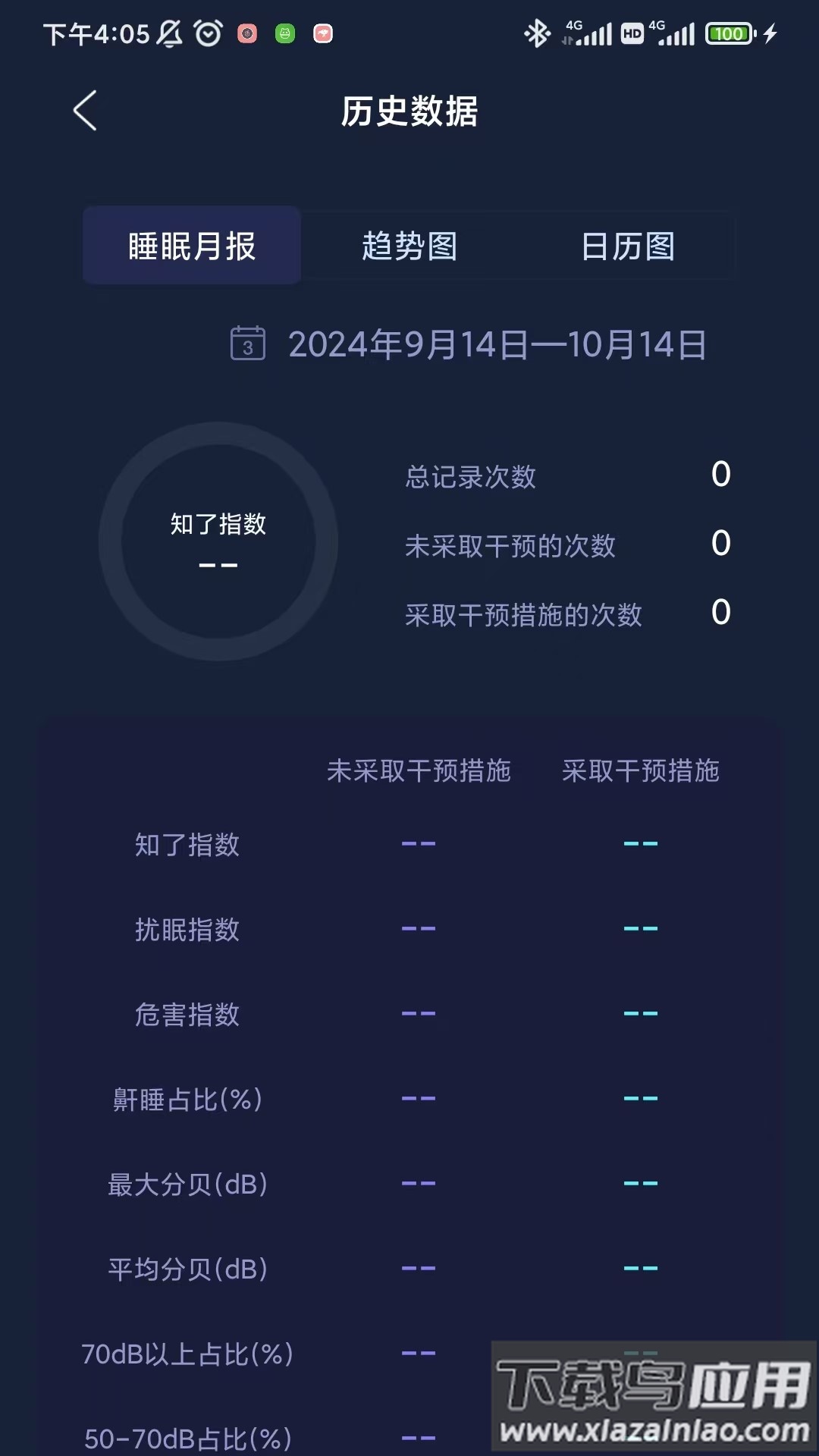Tap the date range 2024年9月14日—10月14日
Viewport: 819px width, 1456px height.
coord(497,345)
